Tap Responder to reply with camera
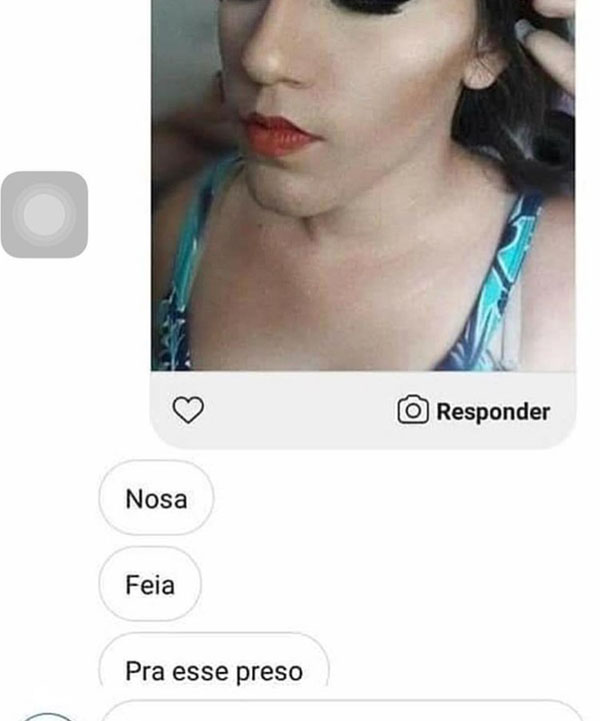 474,411
